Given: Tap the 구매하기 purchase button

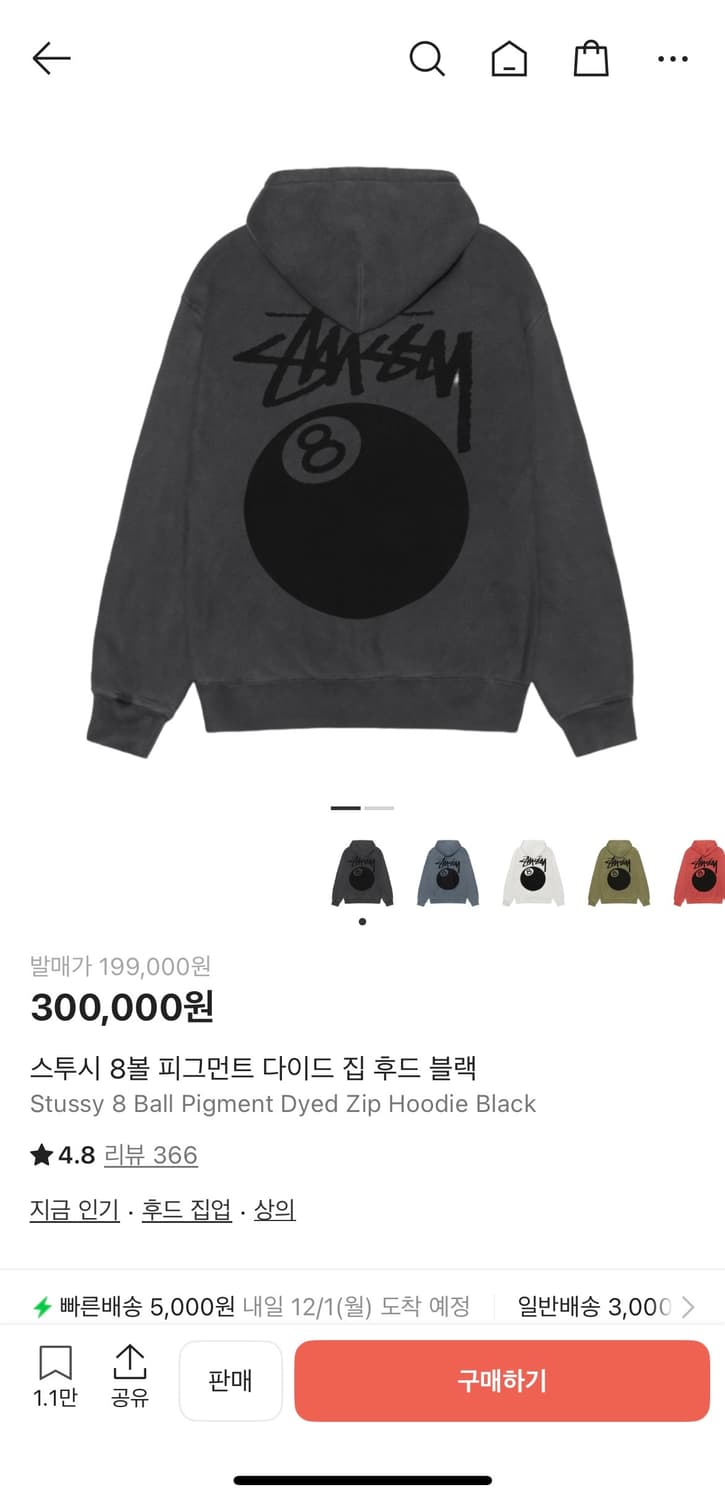Looking at the screenshot, I should point(501,1380).
